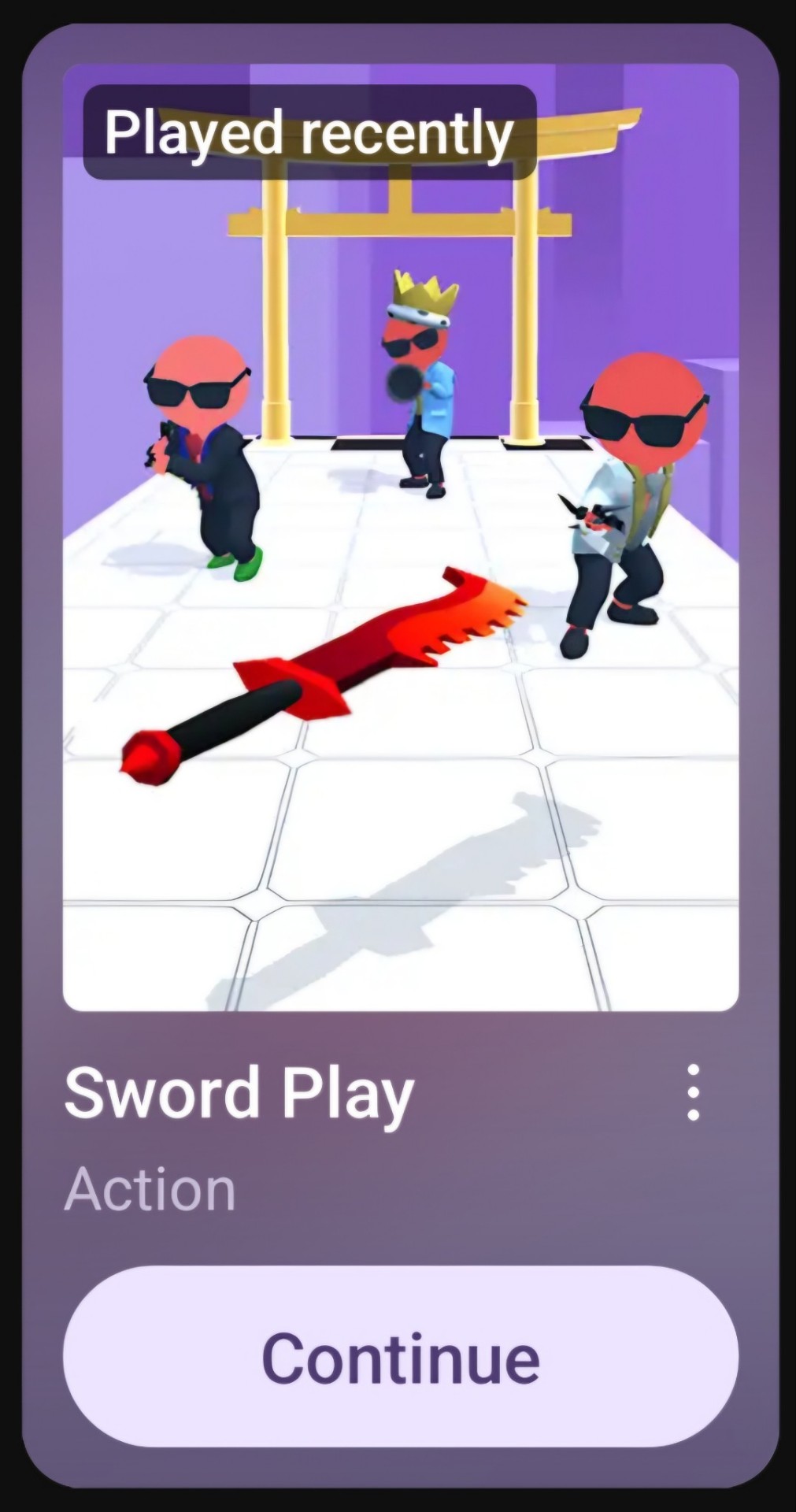
Task: Open the Sword Play game preview image
Action: (x=400, y=551)
